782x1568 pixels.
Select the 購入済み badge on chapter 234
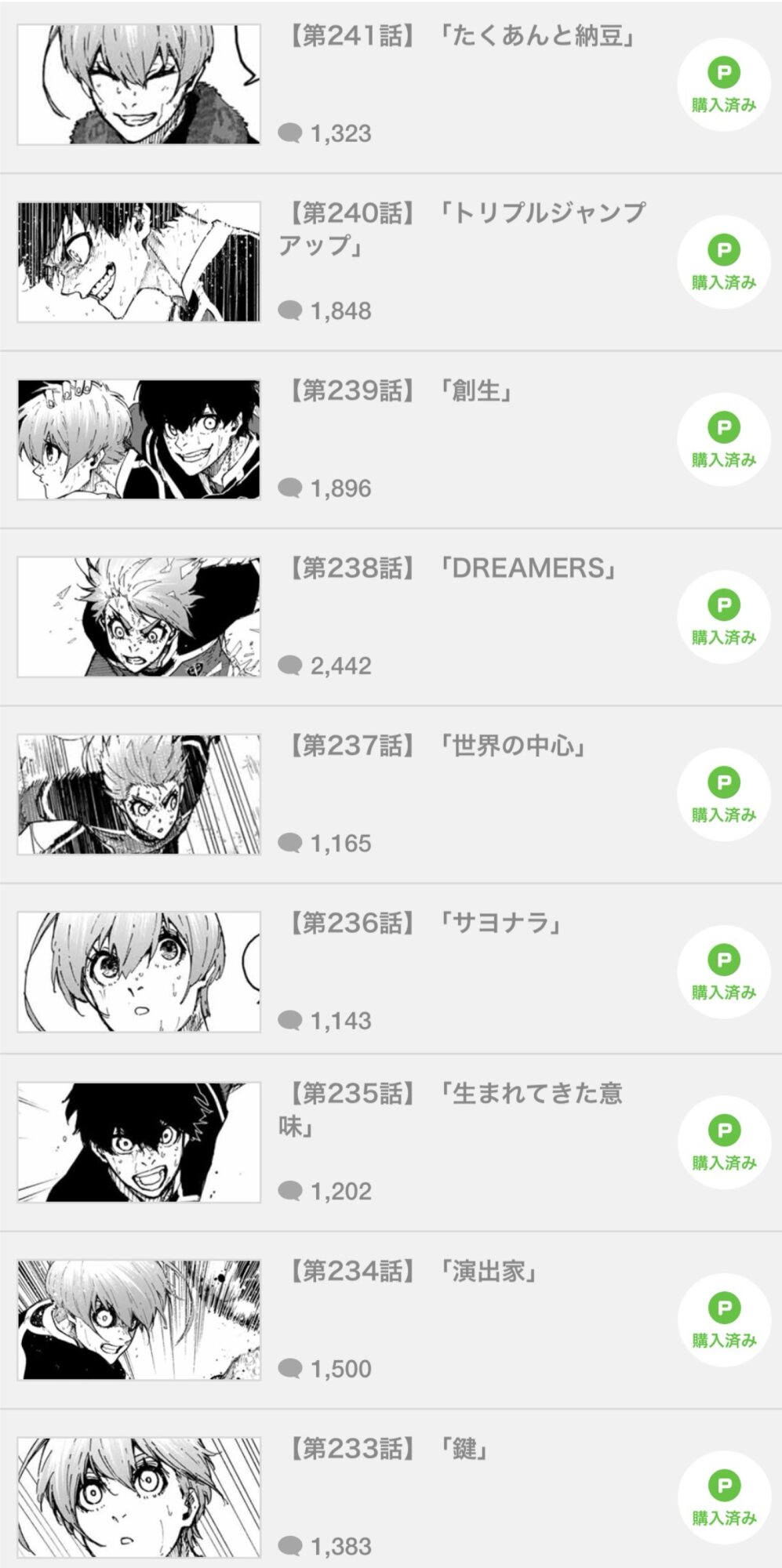click(723, 1320)
